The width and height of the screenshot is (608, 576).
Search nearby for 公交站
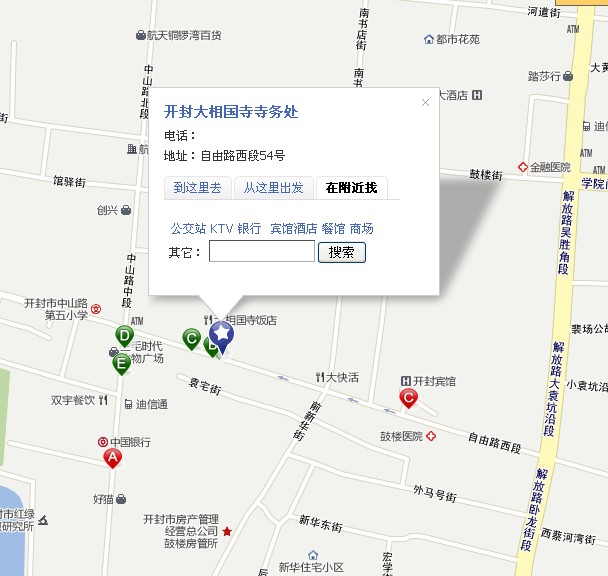[x=188, y=229]
